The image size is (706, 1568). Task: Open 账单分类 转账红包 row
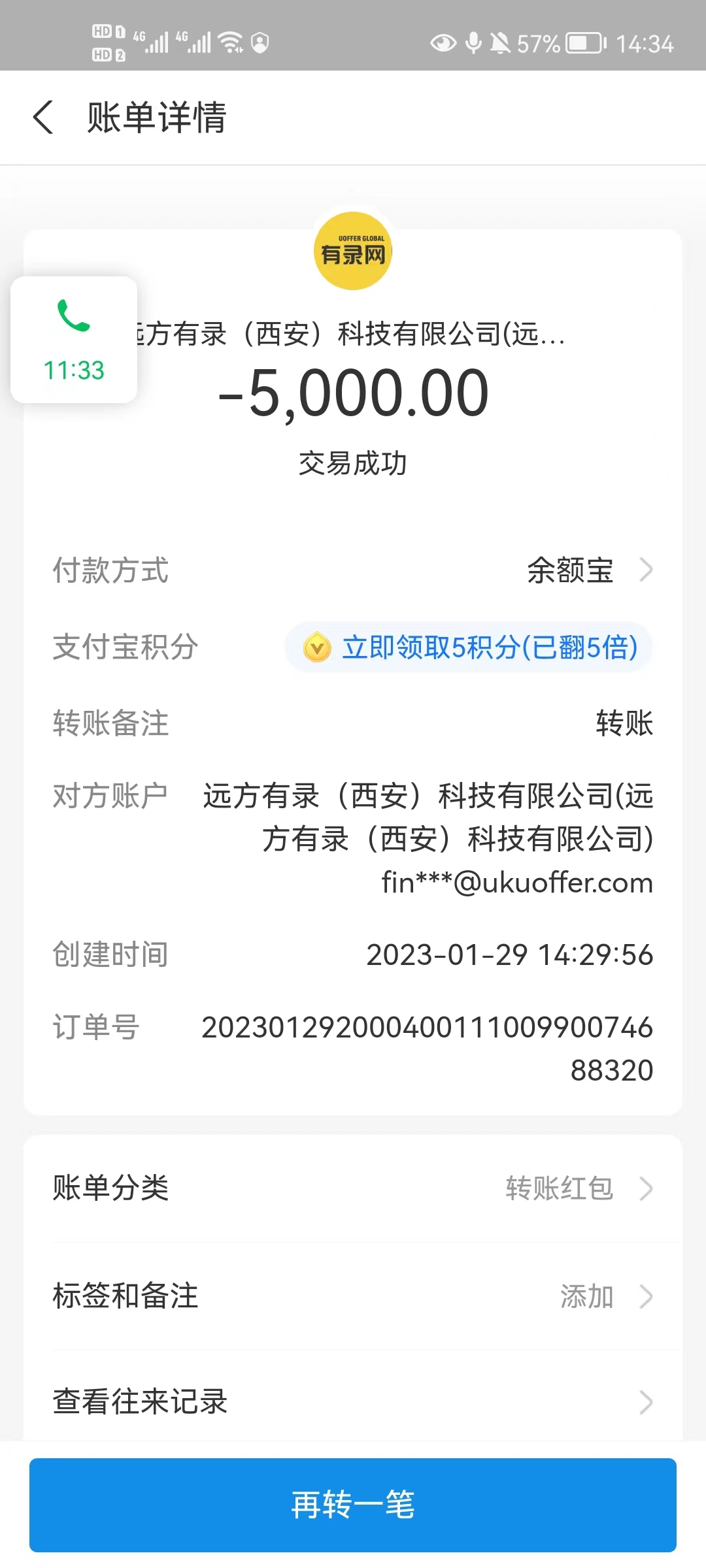353,1188
